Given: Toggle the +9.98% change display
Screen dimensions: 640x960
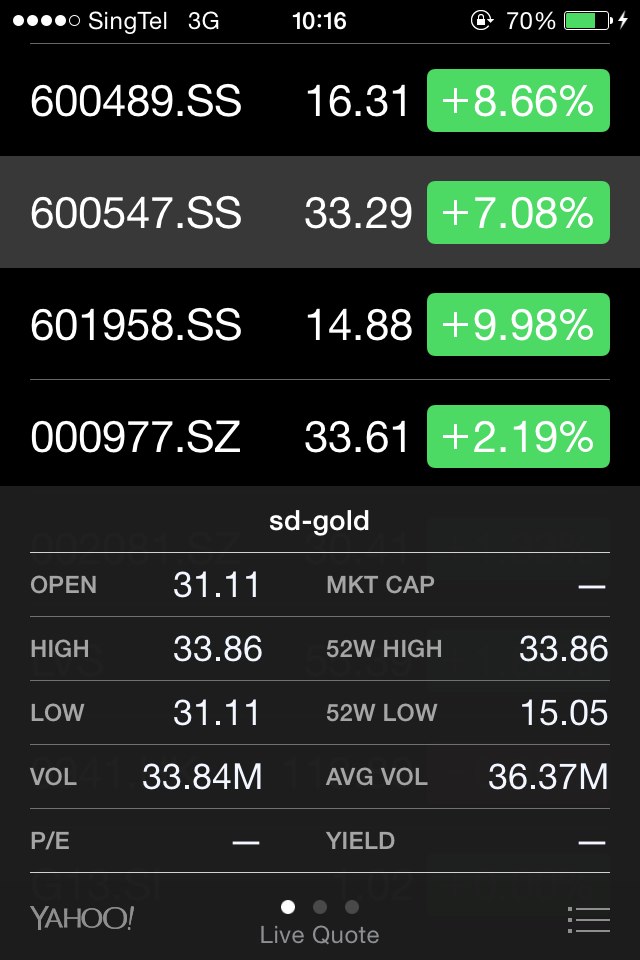Looking at the screenshot, I should pos(518,325).
